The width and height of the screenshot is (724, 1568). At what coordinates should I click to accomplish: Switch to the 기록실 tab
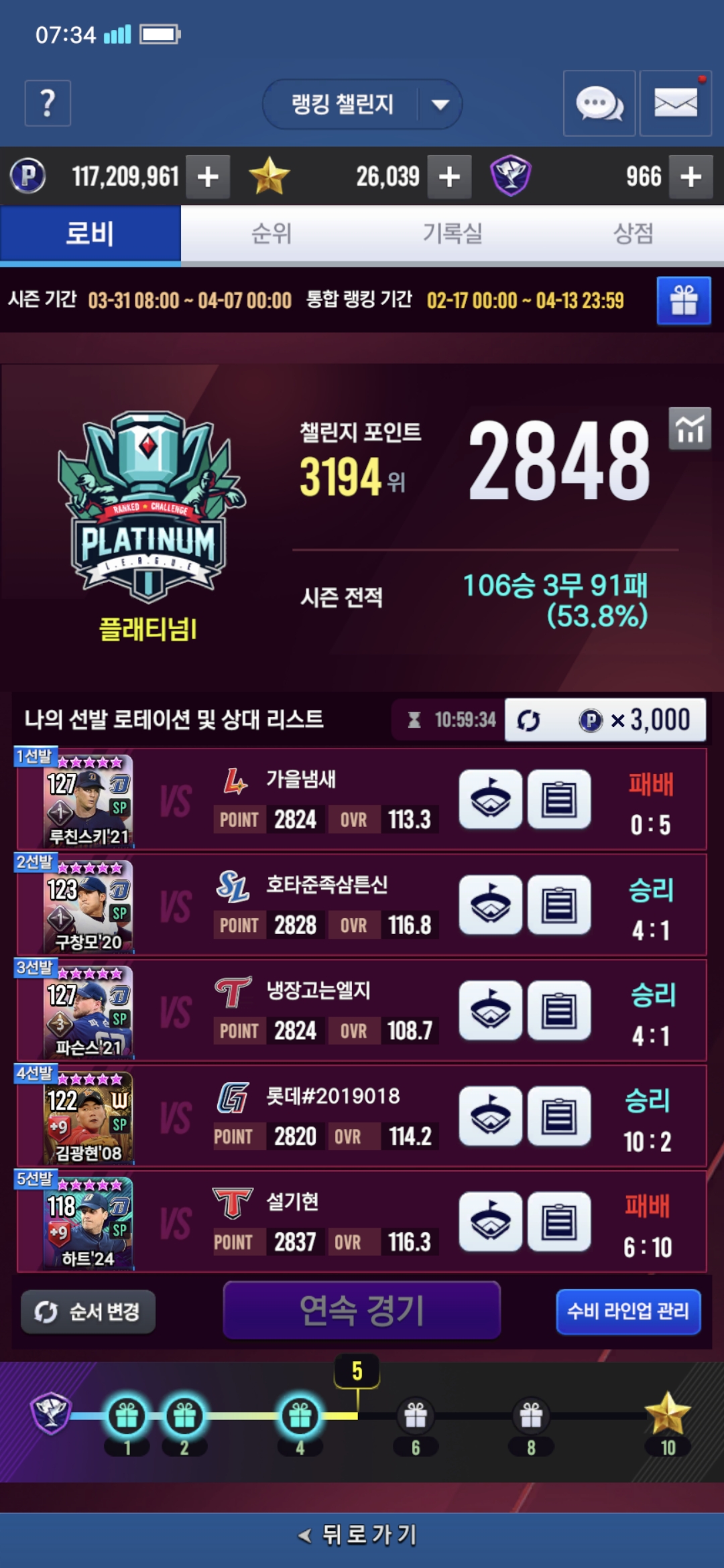452,233
